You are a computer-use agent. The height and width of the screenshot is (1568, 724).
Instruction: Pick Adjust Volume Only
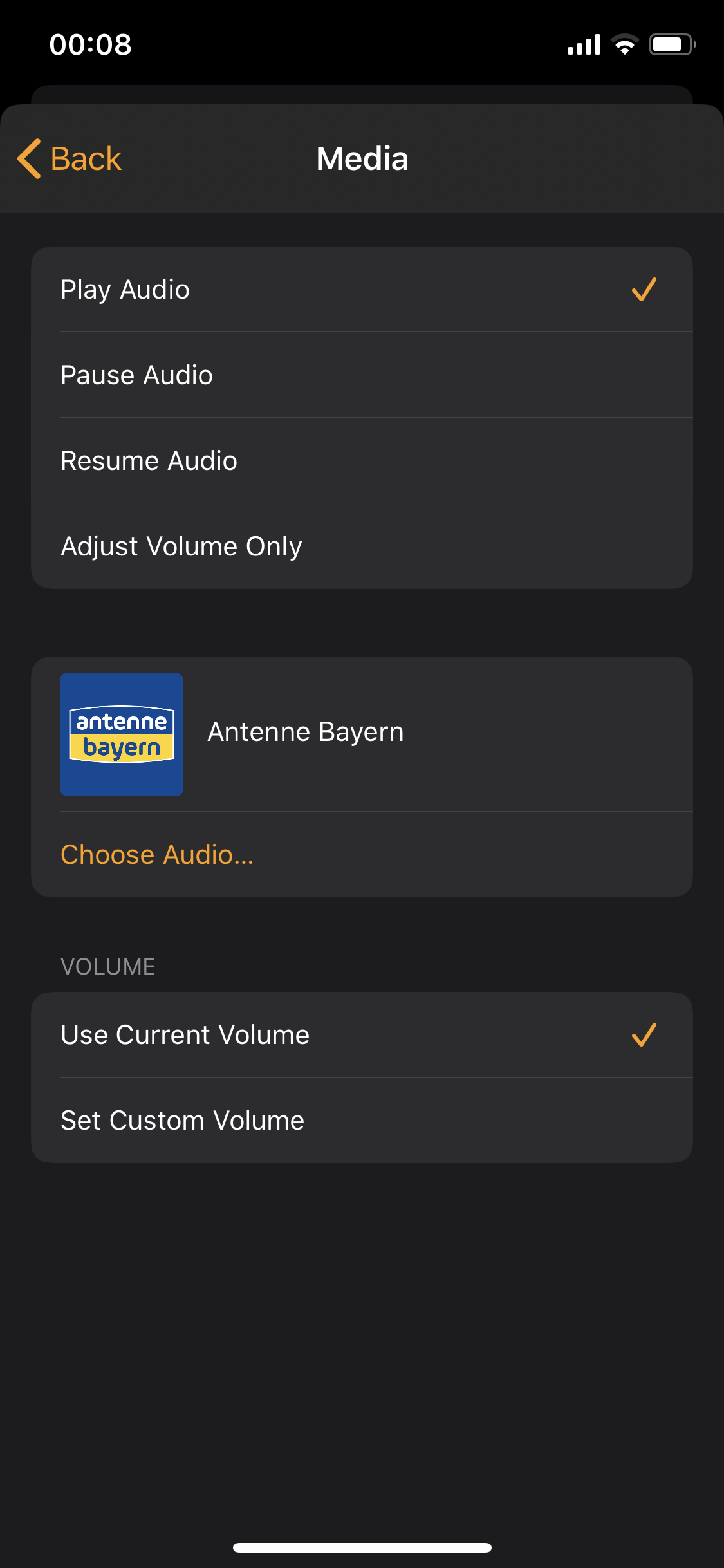(x=360, y=546)
